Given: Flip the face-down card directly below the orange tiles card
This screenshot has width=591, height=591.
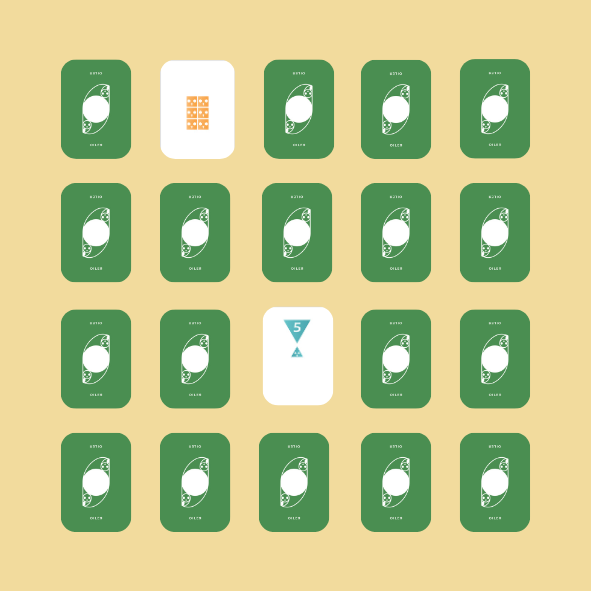Looking at the screenshot, I should coord(195,232).
